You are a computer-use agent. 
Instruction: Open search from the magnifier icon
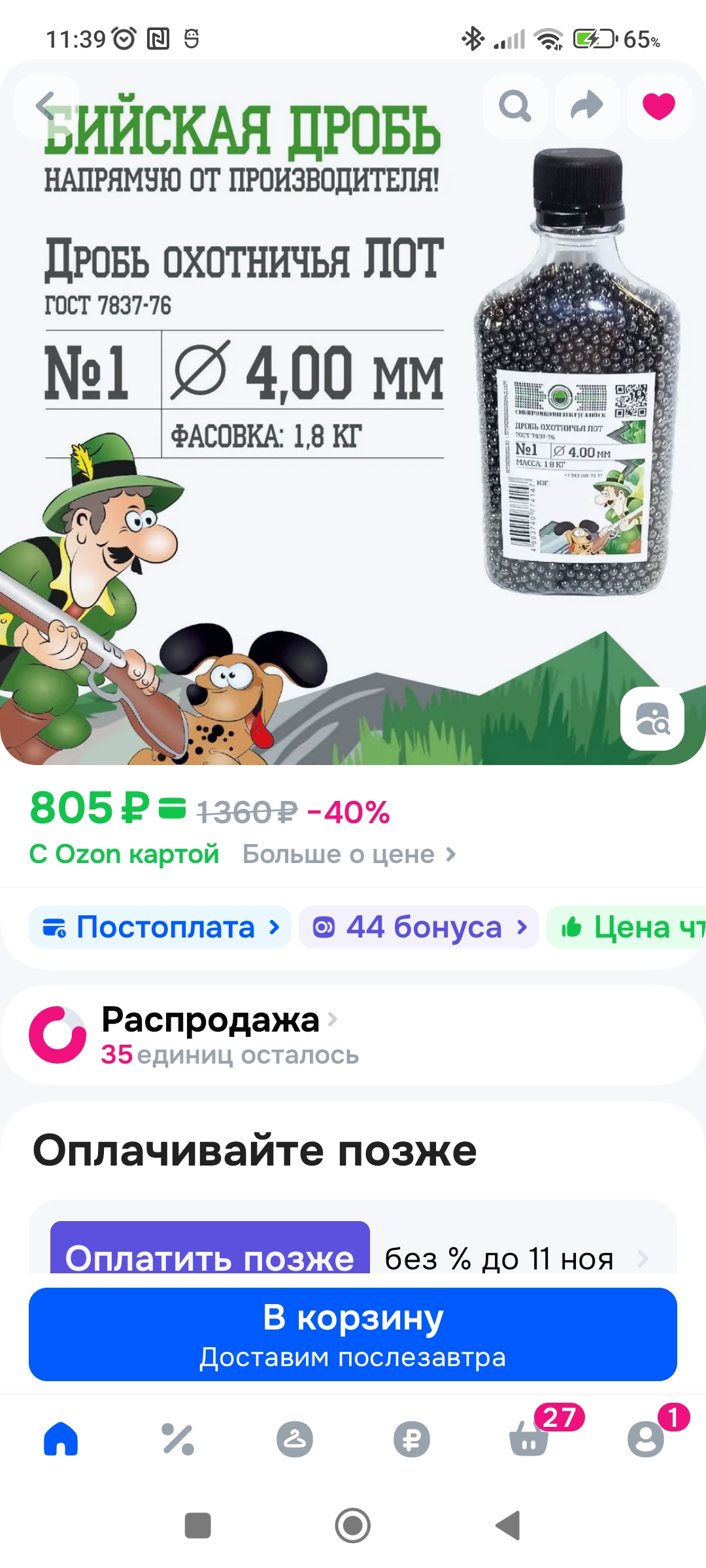tap(515, 106)
